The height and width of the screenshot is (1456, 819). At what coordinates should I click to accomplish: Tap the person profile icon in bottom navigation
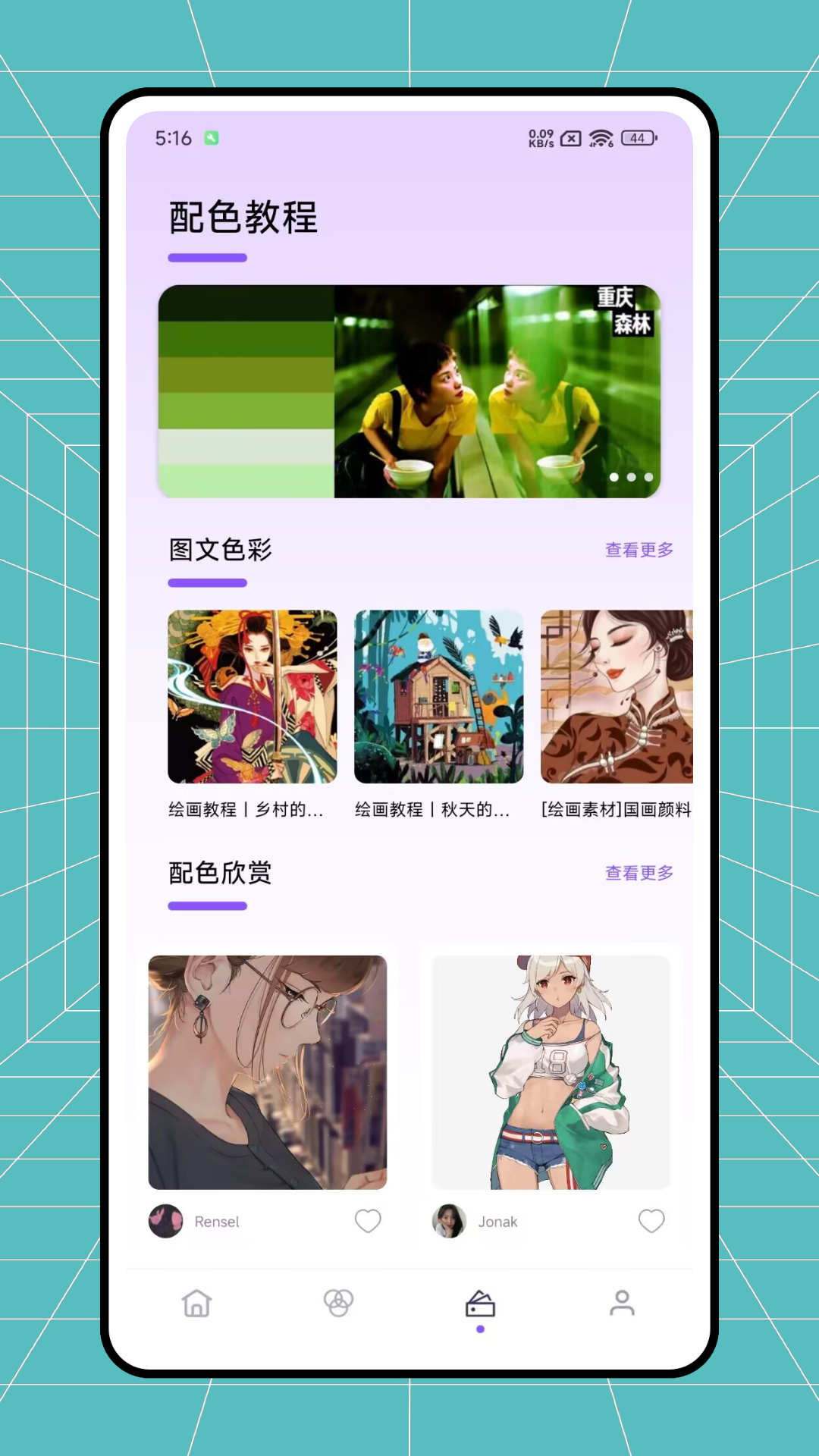tap(622, 1301)
